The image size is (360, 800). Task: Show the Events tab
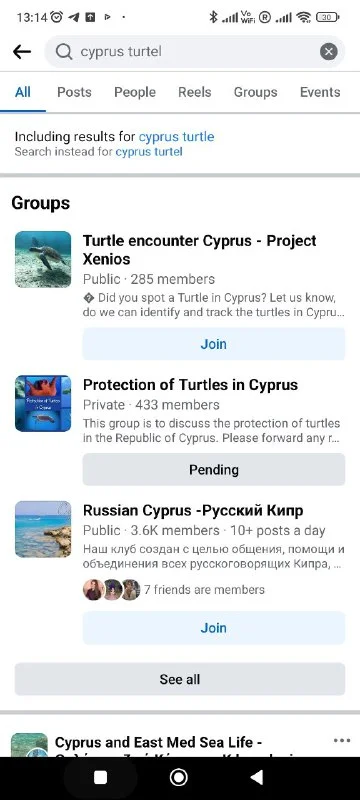(320, 92)
